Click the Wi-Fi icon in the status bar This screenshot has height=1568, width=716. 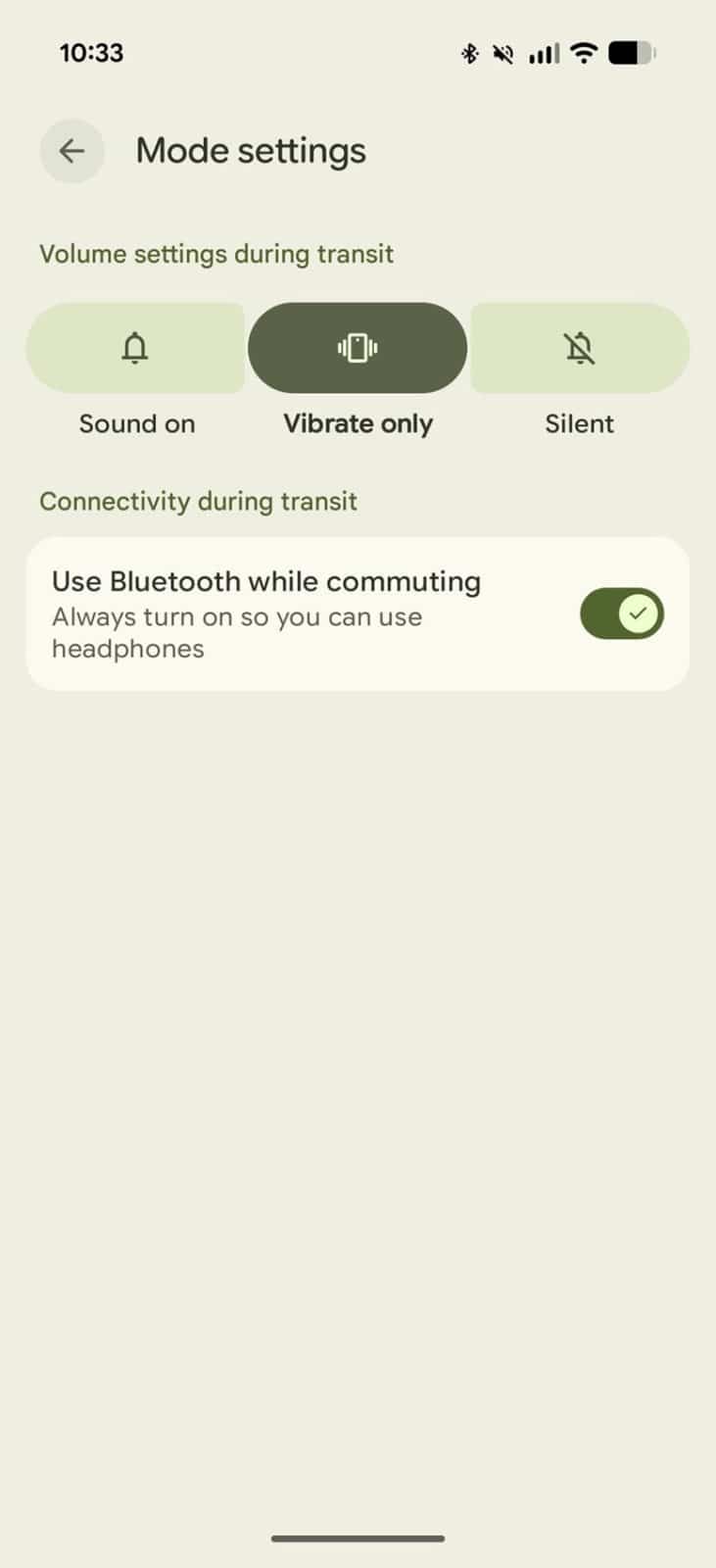[583, 54]
